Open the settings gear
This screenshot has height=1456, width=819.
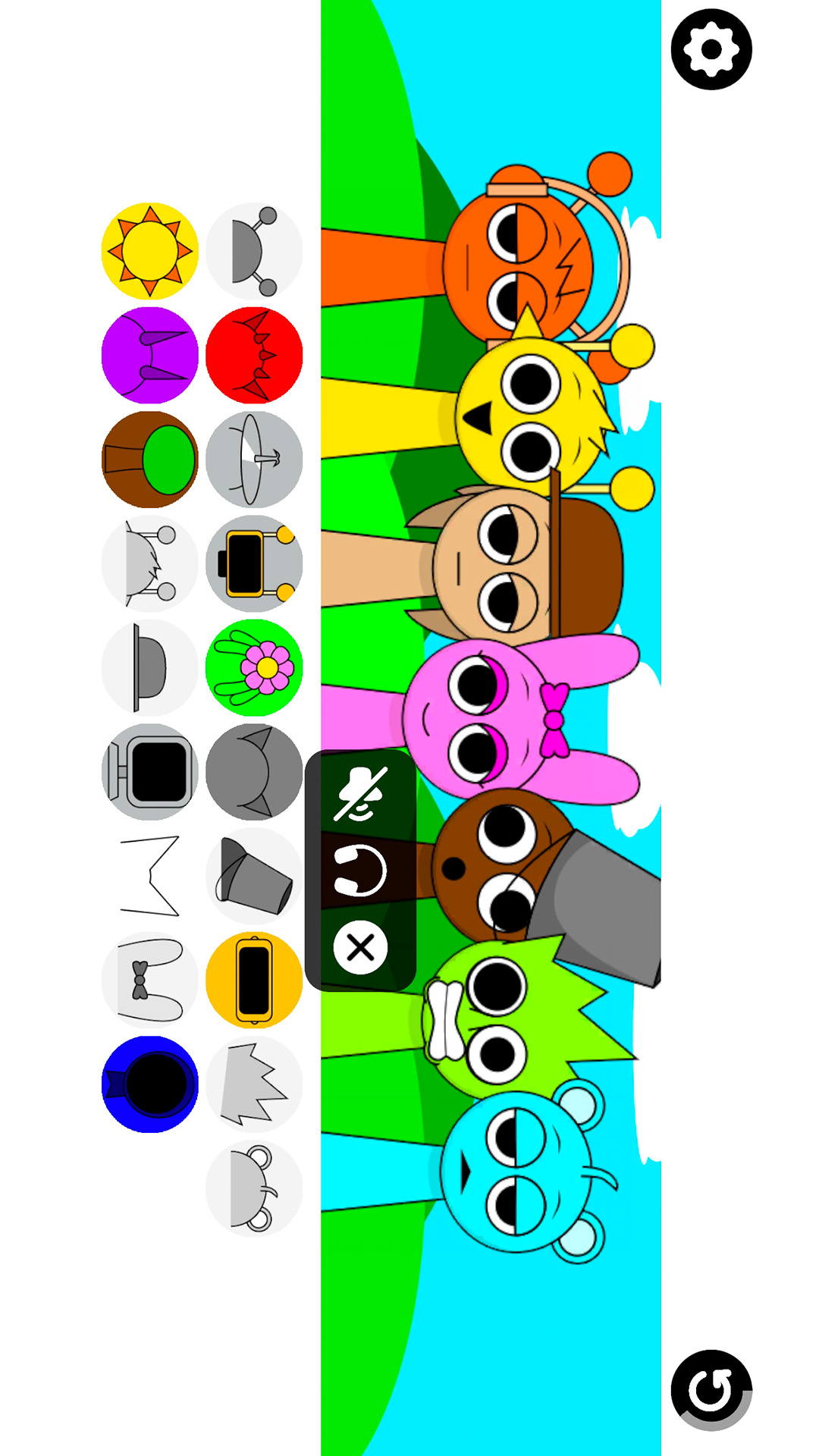pos(711,49)
